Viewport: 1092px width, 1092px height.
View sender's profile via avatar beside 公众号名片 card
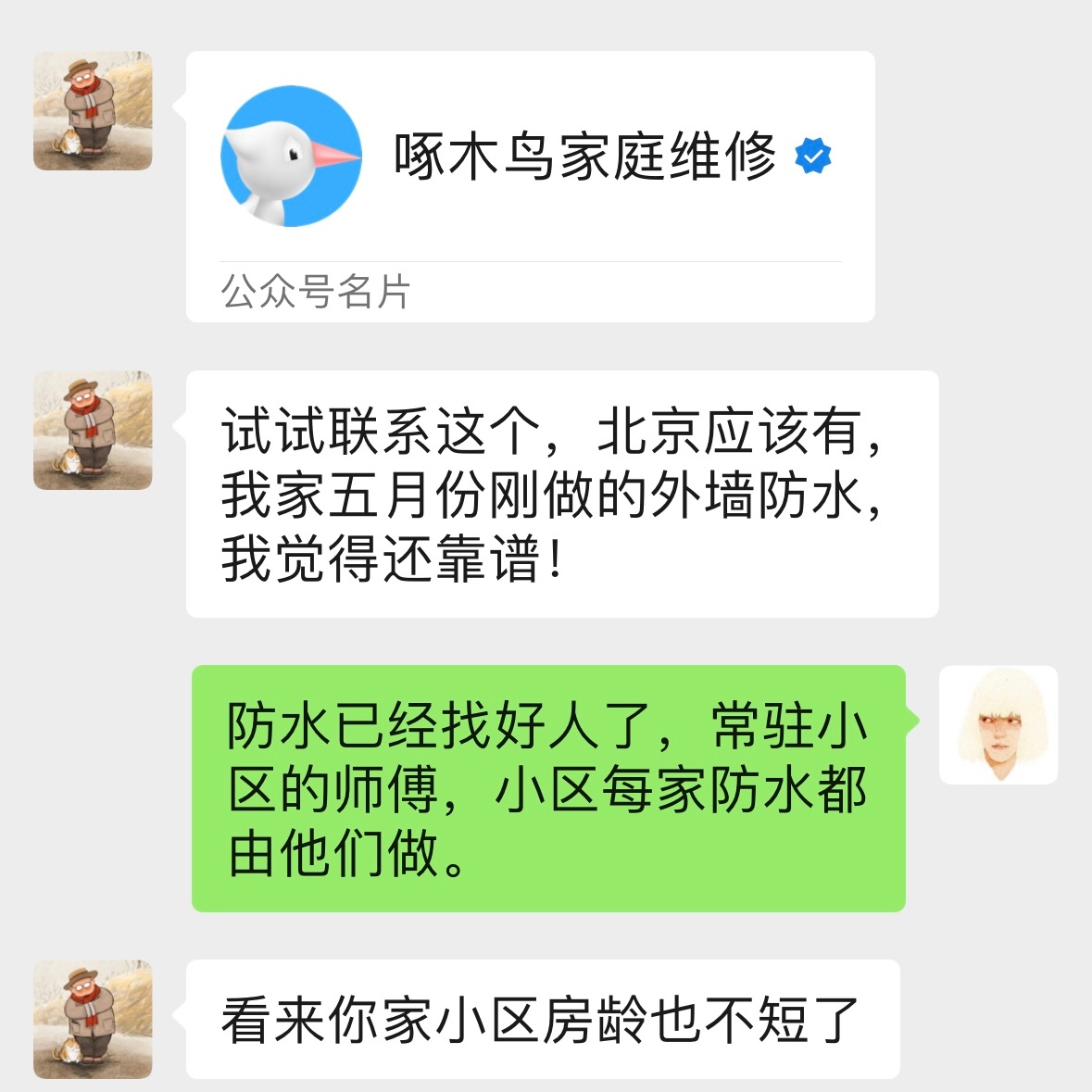coord(93,111)
